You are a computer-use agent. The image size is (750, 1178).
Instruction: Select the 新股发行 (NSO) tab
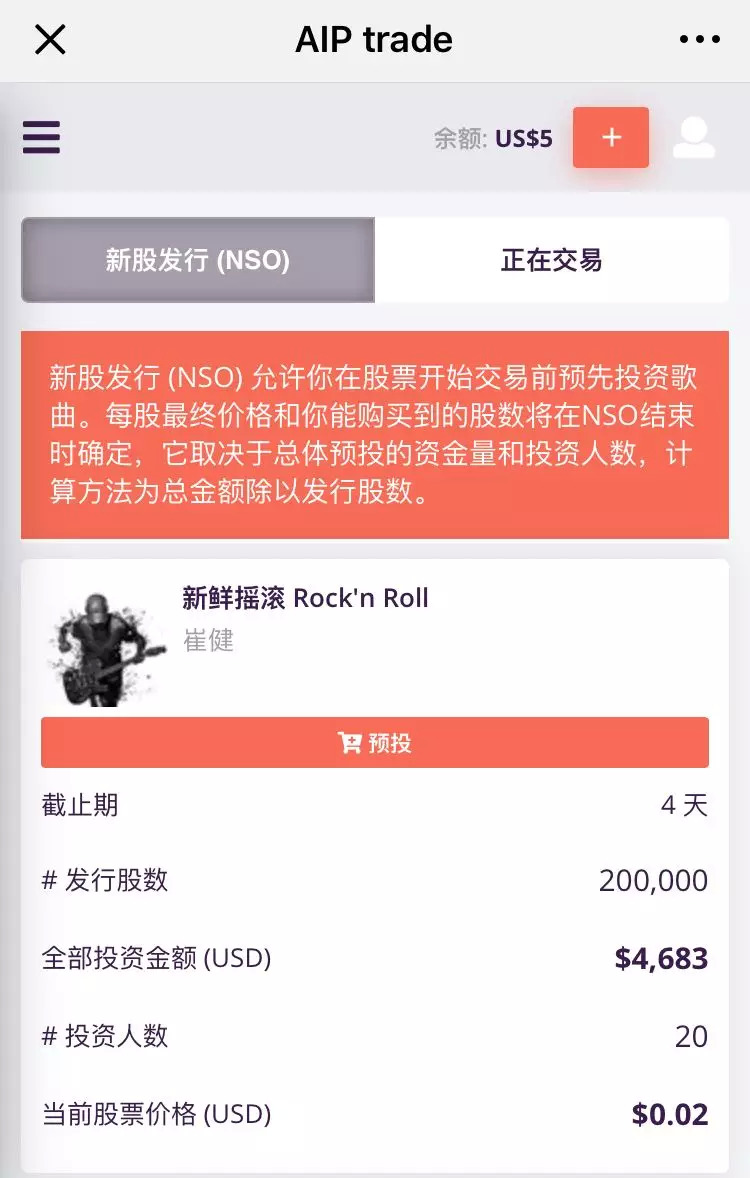pos(198,260)
